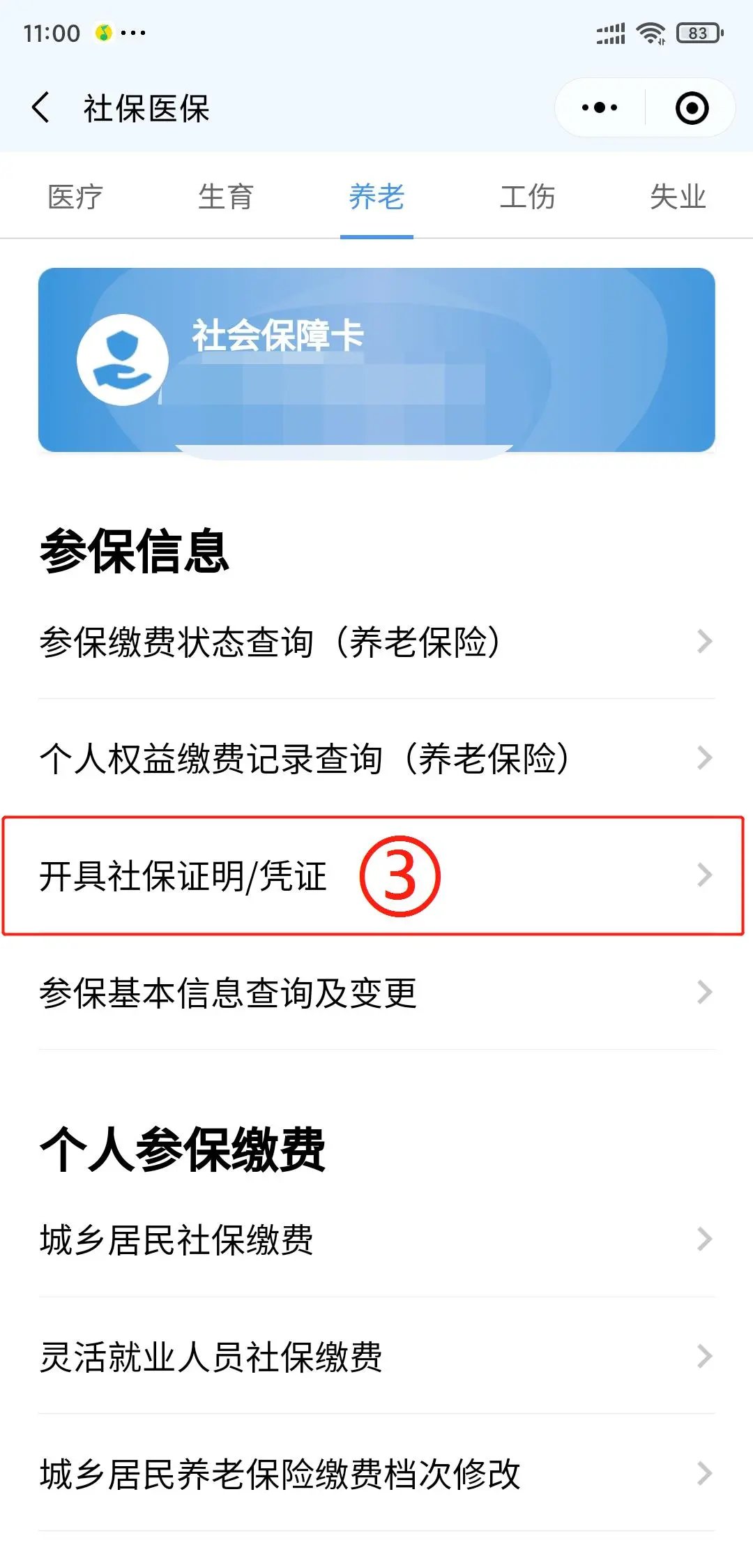Select the 养老 tab

tap(376, 197)
